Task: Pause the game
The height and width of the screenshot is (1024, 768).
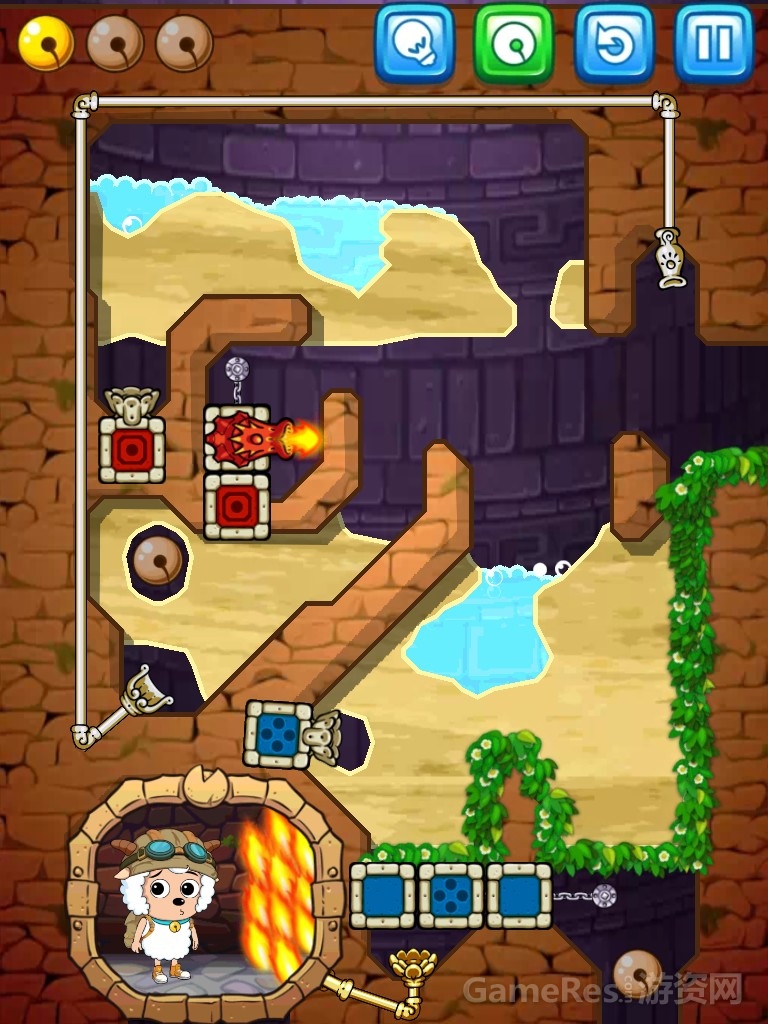Action: pyautogui.click(x=714, y=43)
